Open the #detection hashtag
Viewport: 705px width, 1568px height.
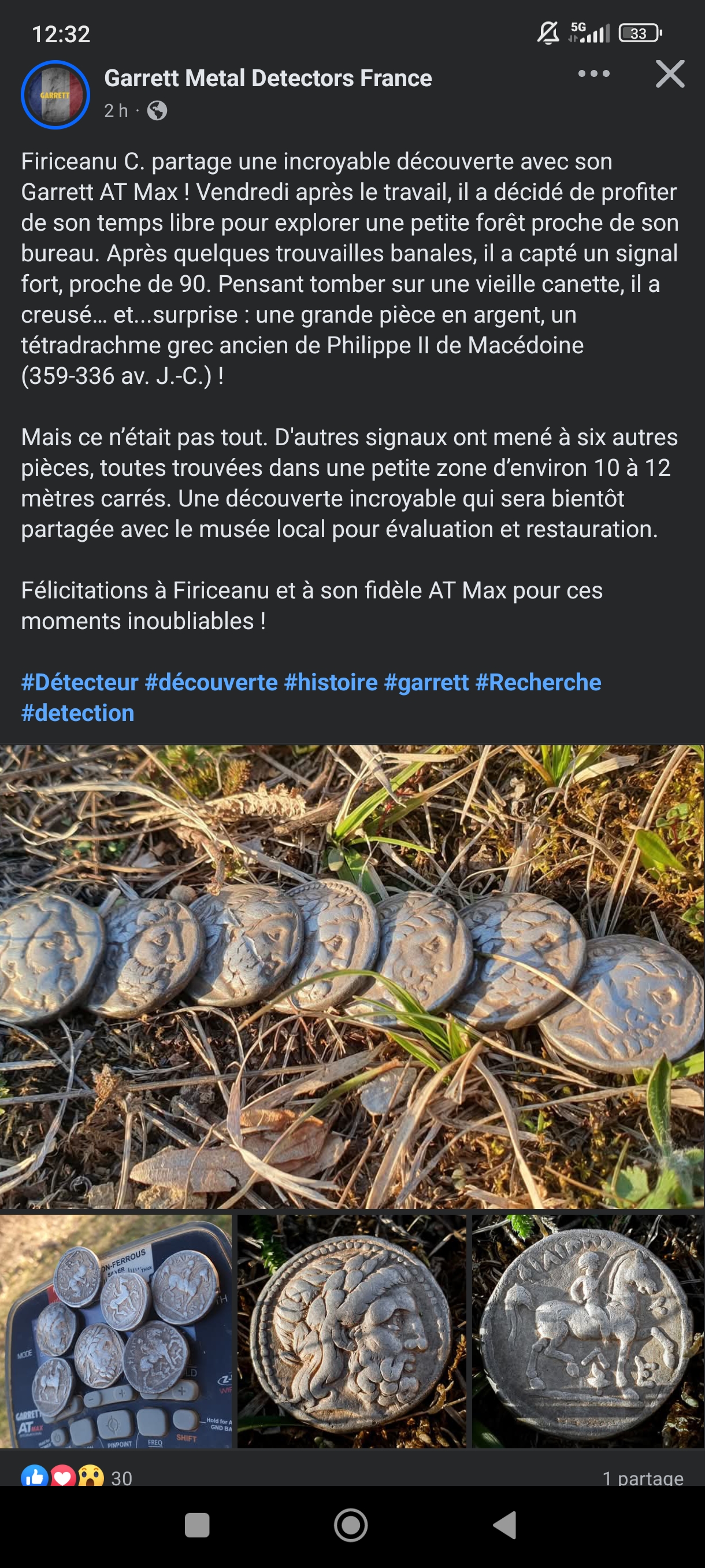(x=78, y=713)
